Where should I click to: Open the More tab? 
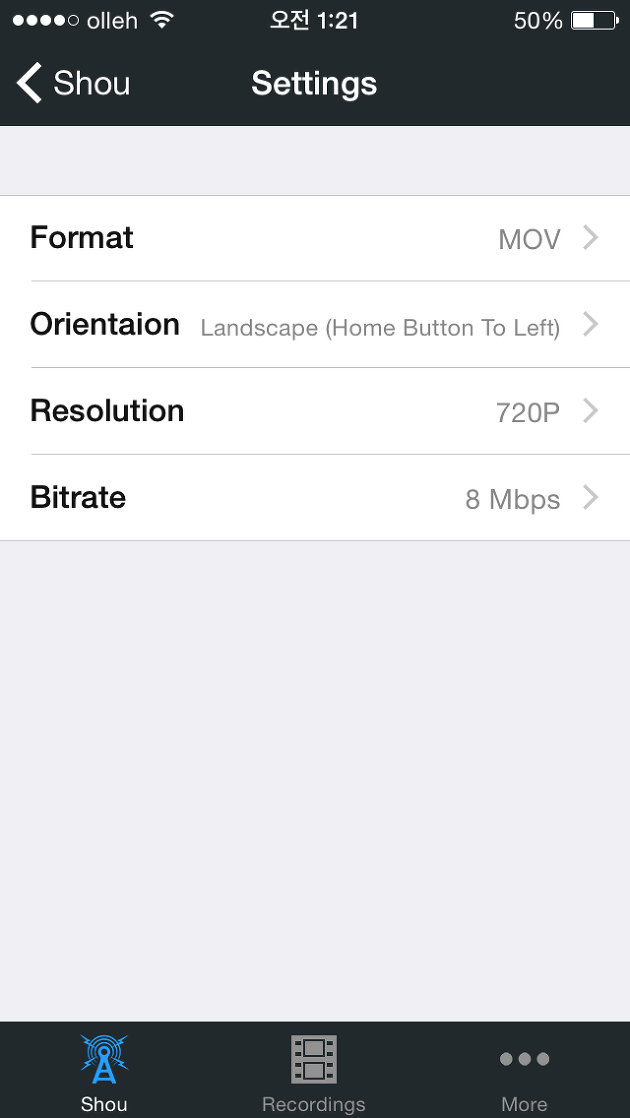point(525,1072)
